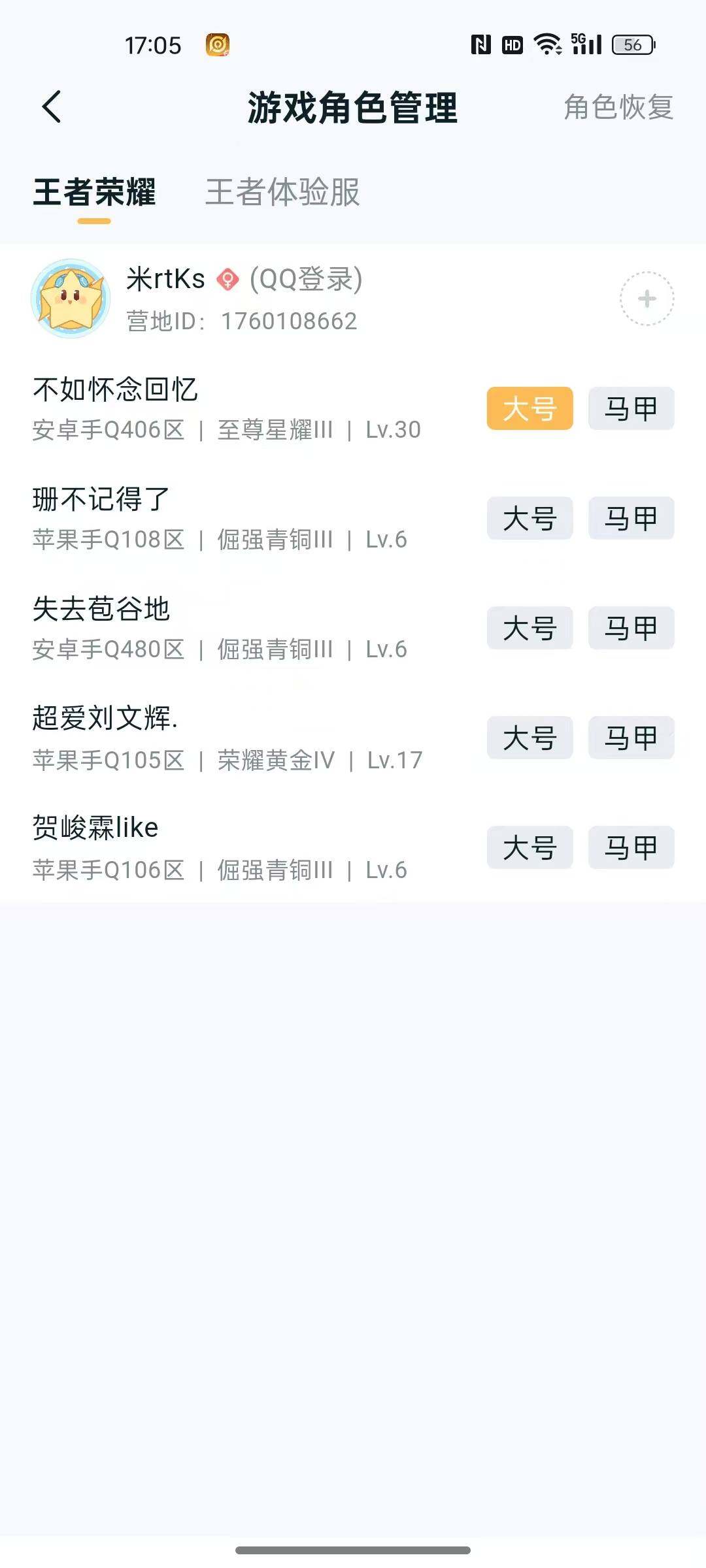Set 失去苞谷地 as 马甲
706x1568 pixels.
630,628
